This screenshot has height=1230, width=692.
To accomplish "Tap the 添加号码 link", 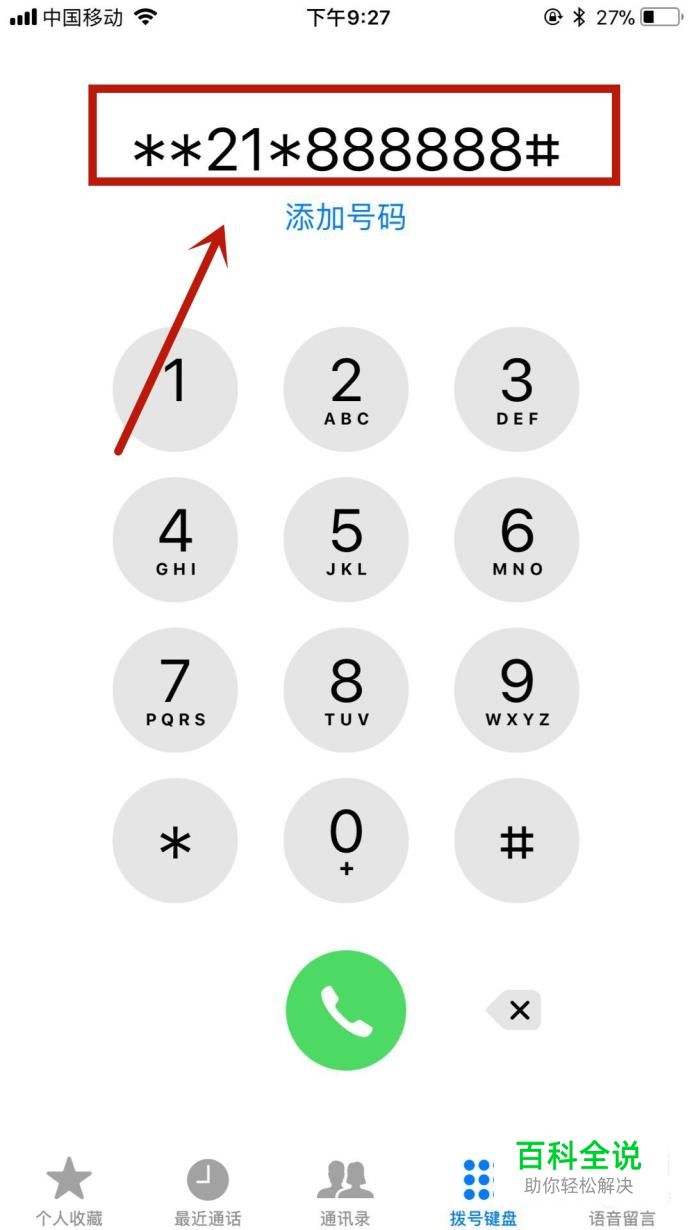I will pos(345,217).
